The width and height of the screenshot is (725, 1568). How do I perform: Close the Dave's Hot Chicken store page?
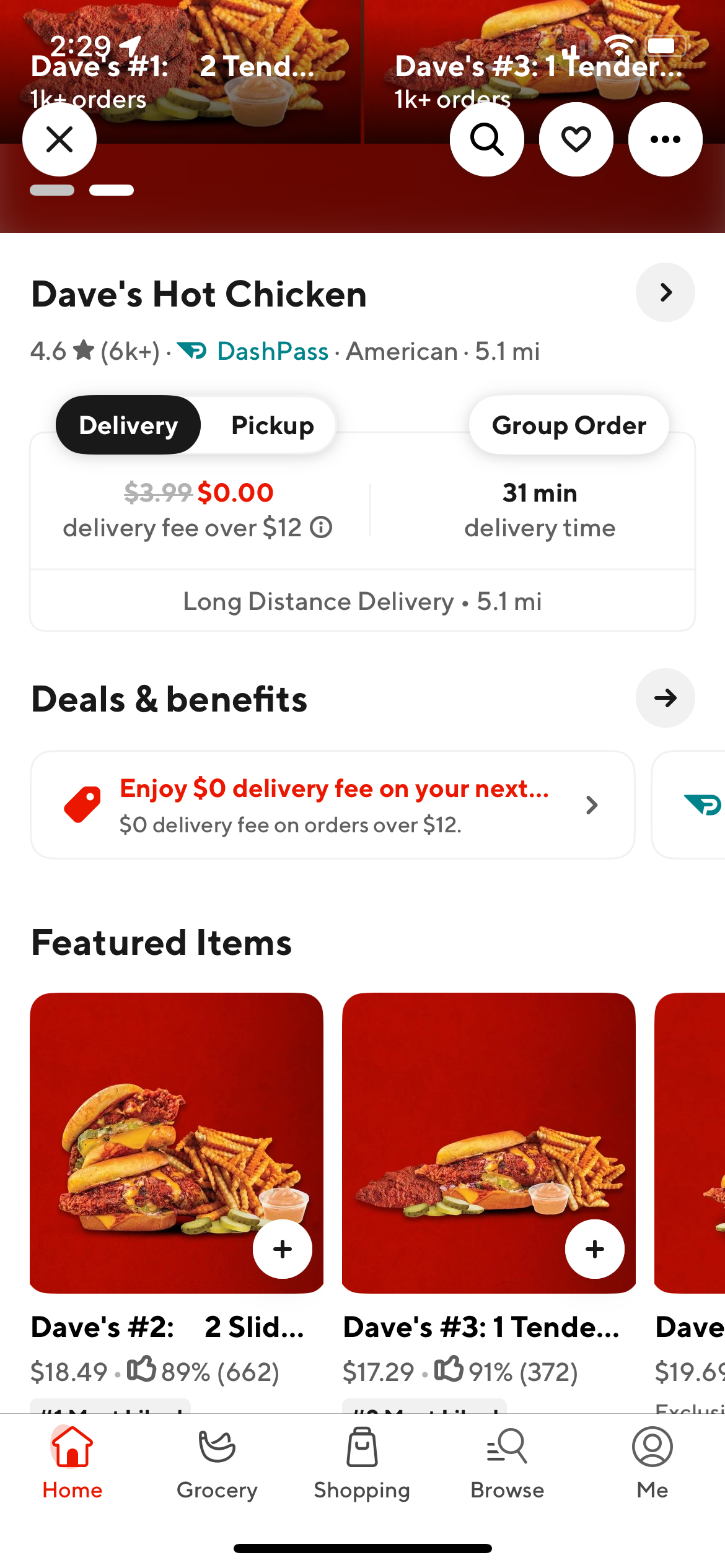pos(59,139)
